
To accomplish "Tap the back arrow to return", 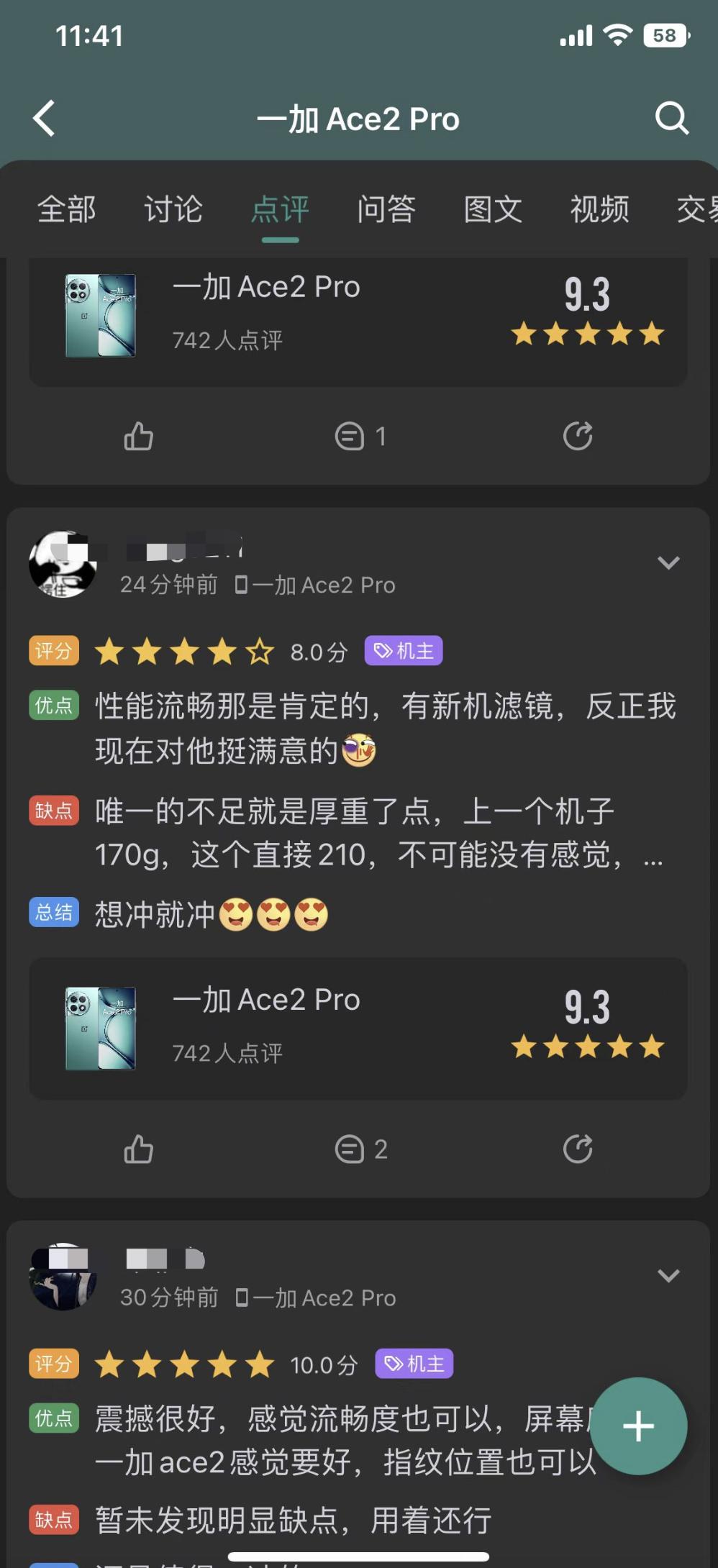I will 43,117.
